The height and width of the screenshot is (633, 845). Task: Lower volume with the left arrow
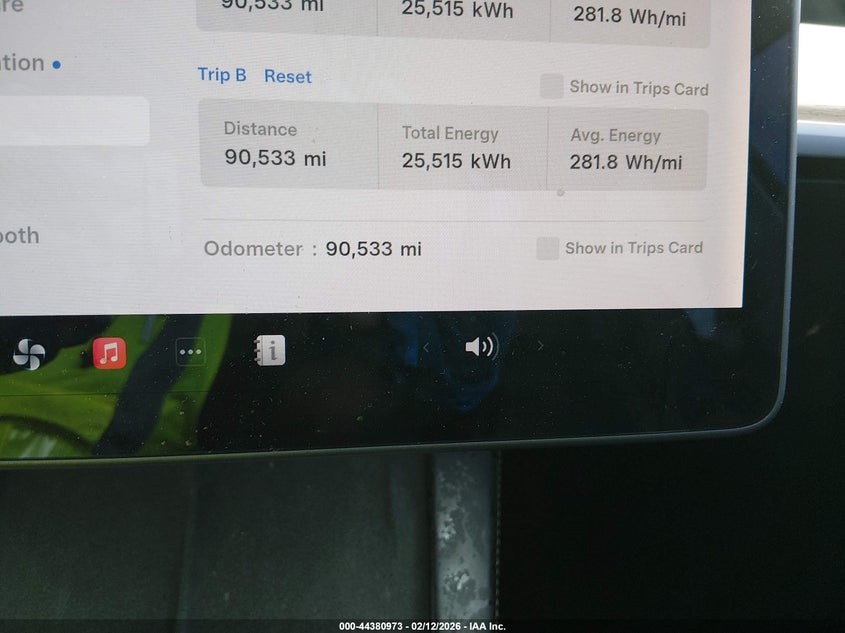click(x=427, y=347)
